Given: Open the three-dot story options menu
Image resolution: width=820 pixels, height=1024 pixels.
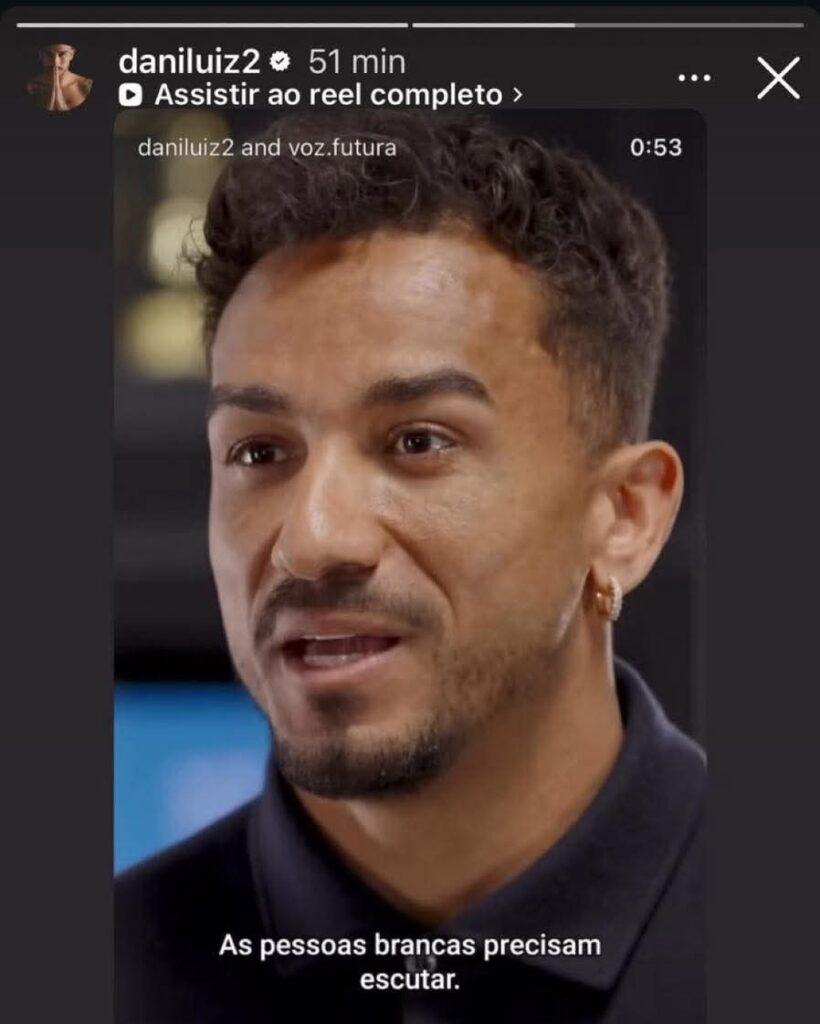Looking at the screenshot, I should [x=694, y=78].
